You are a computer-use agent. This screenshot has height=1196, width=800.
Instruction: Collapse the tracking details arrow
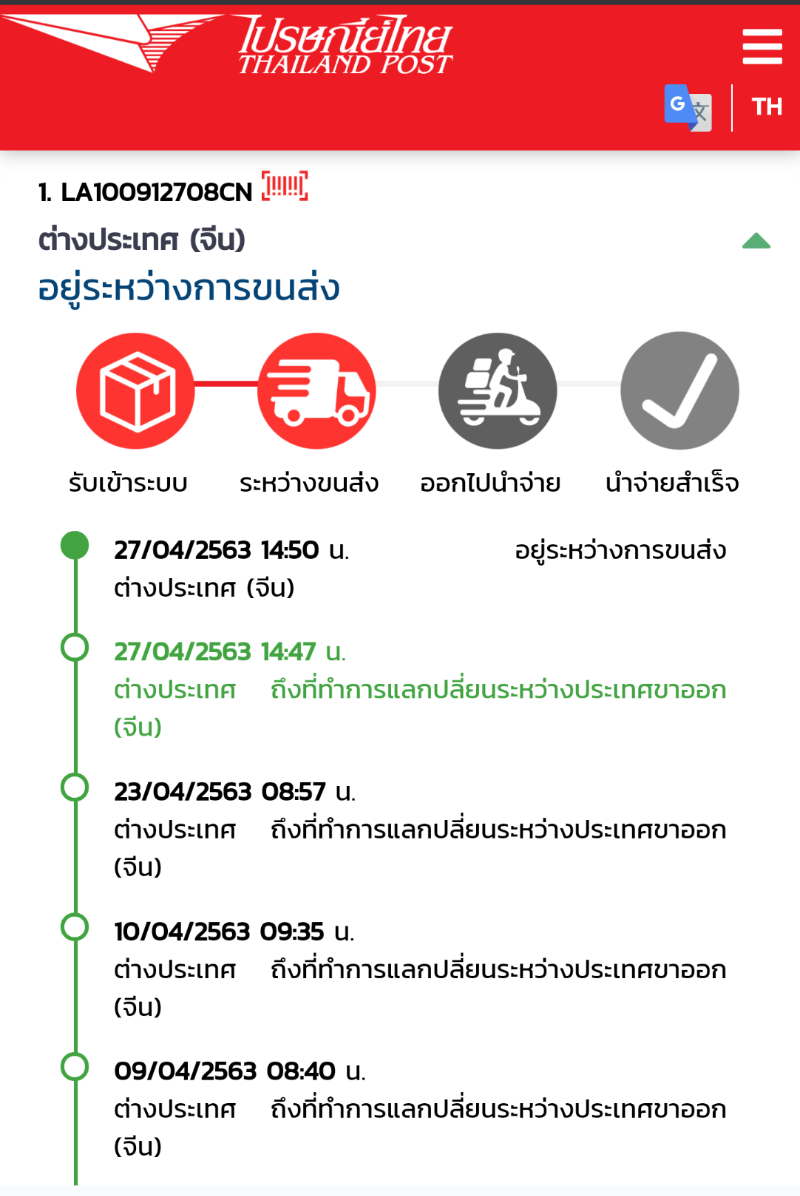tap(756, 241)
